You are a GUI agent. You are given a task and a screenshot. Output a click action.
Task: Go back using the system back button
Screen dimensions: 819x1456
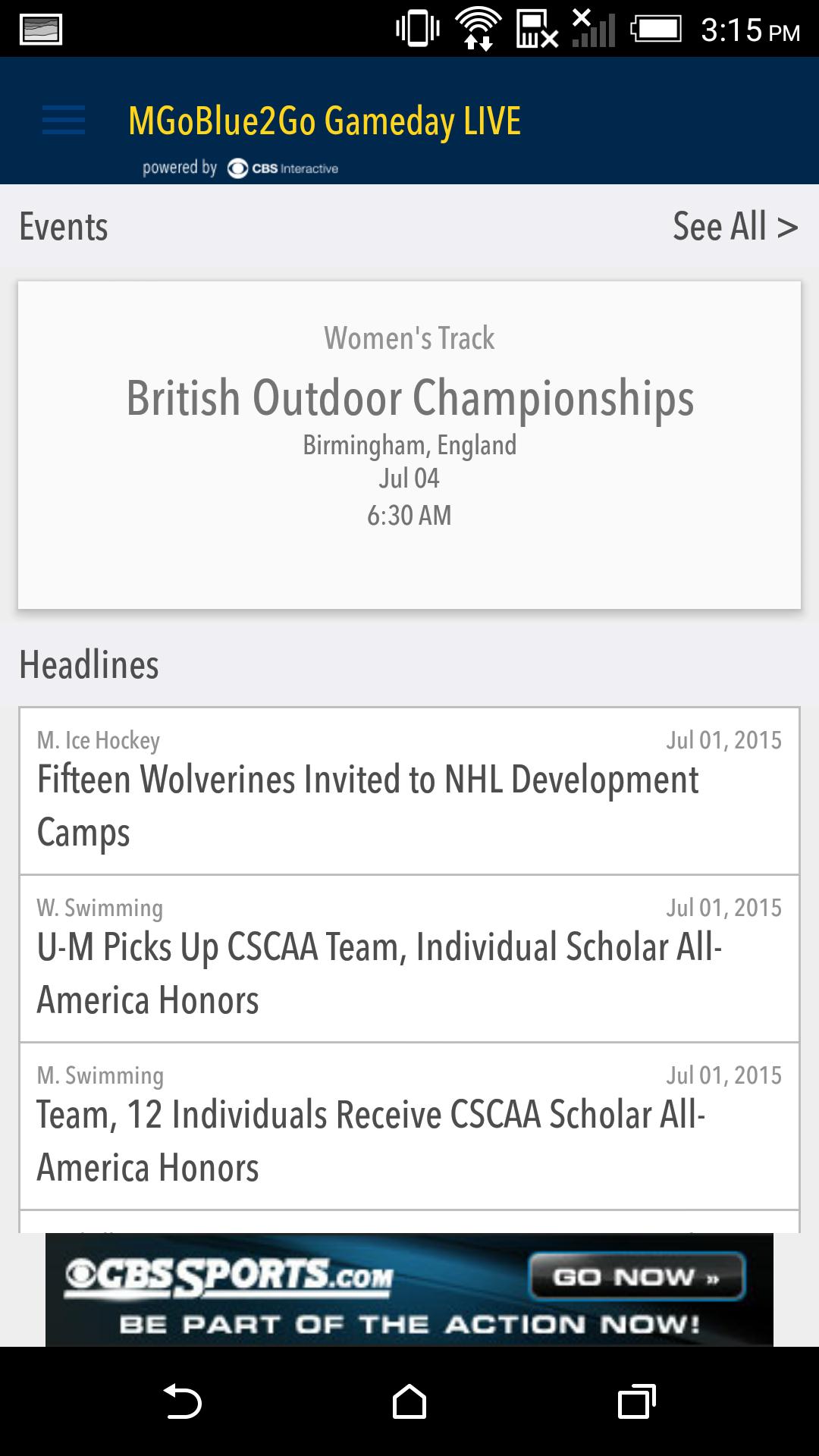click(x=182, y=1401)
